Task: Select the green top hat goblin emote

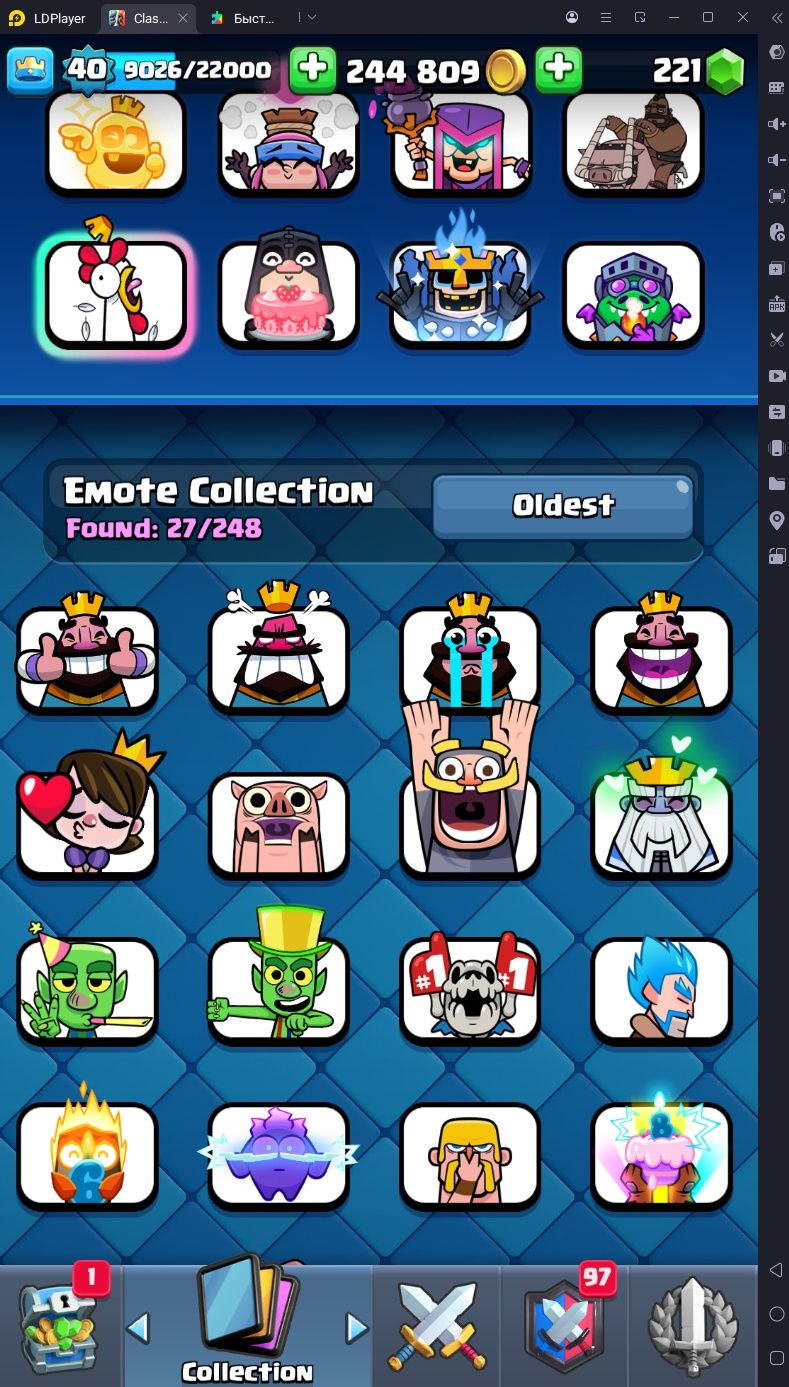Action: click(279, 985)
